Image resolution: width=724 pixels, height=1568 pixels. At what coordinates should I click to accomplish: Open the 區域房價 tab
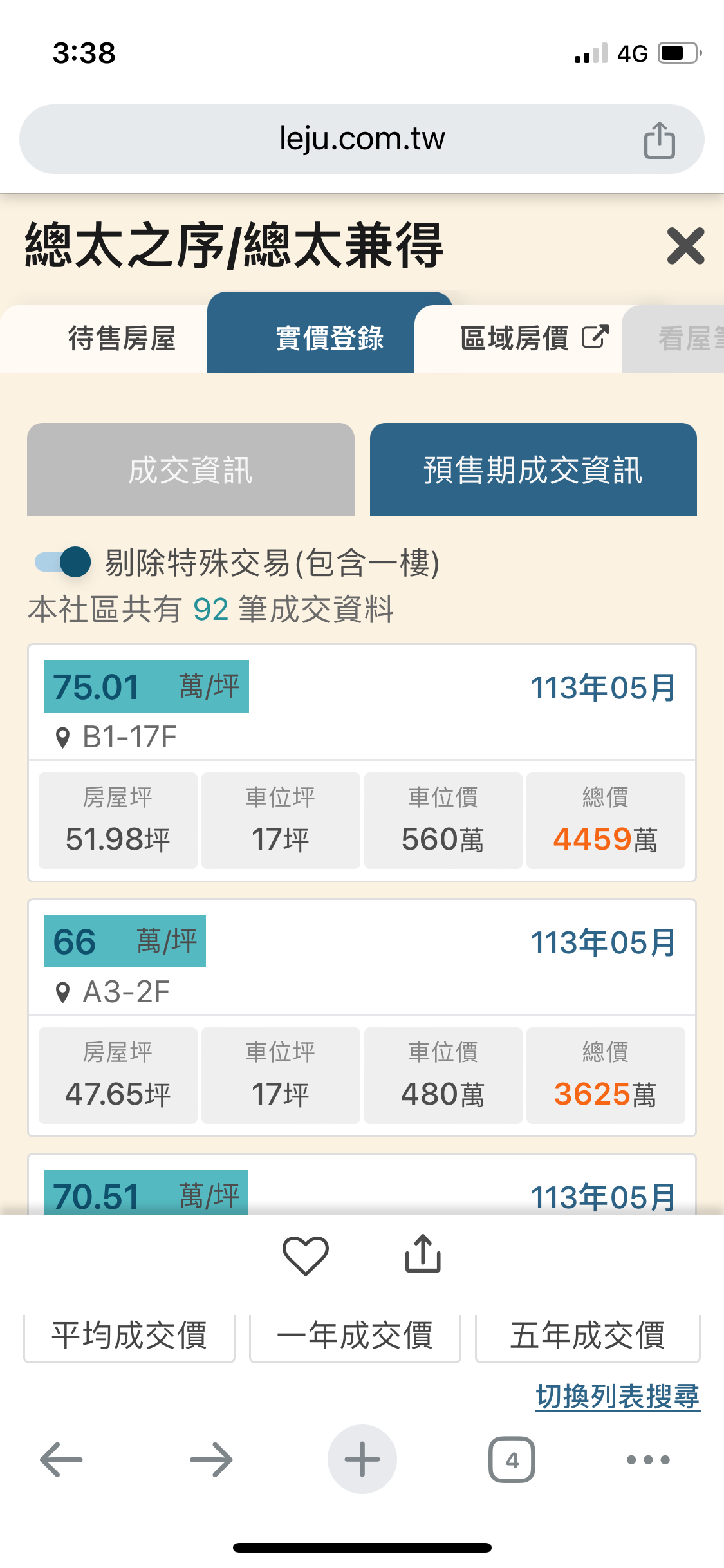(519, 339)
